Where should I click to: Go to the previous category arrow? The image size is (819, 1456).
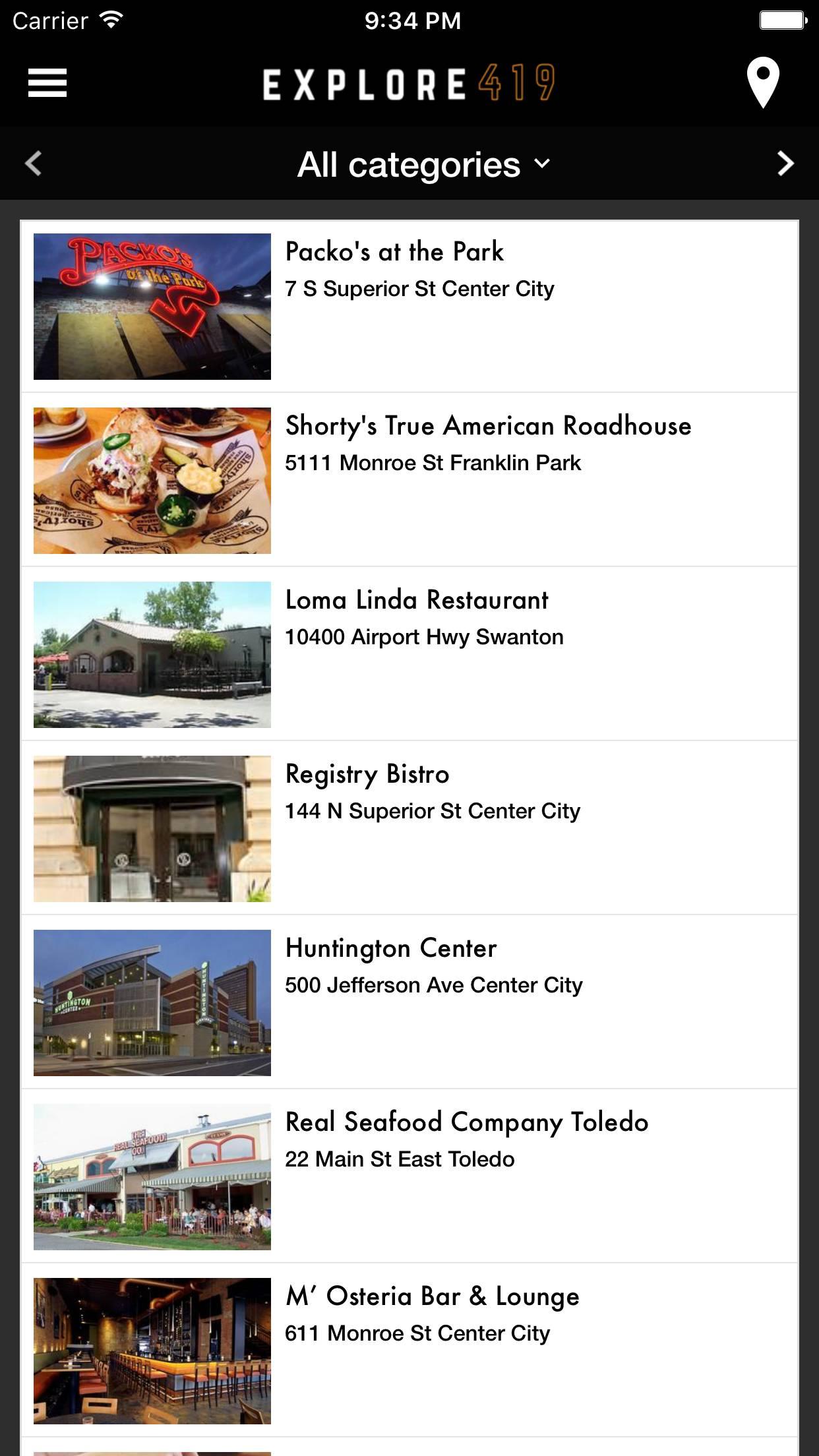34,164
